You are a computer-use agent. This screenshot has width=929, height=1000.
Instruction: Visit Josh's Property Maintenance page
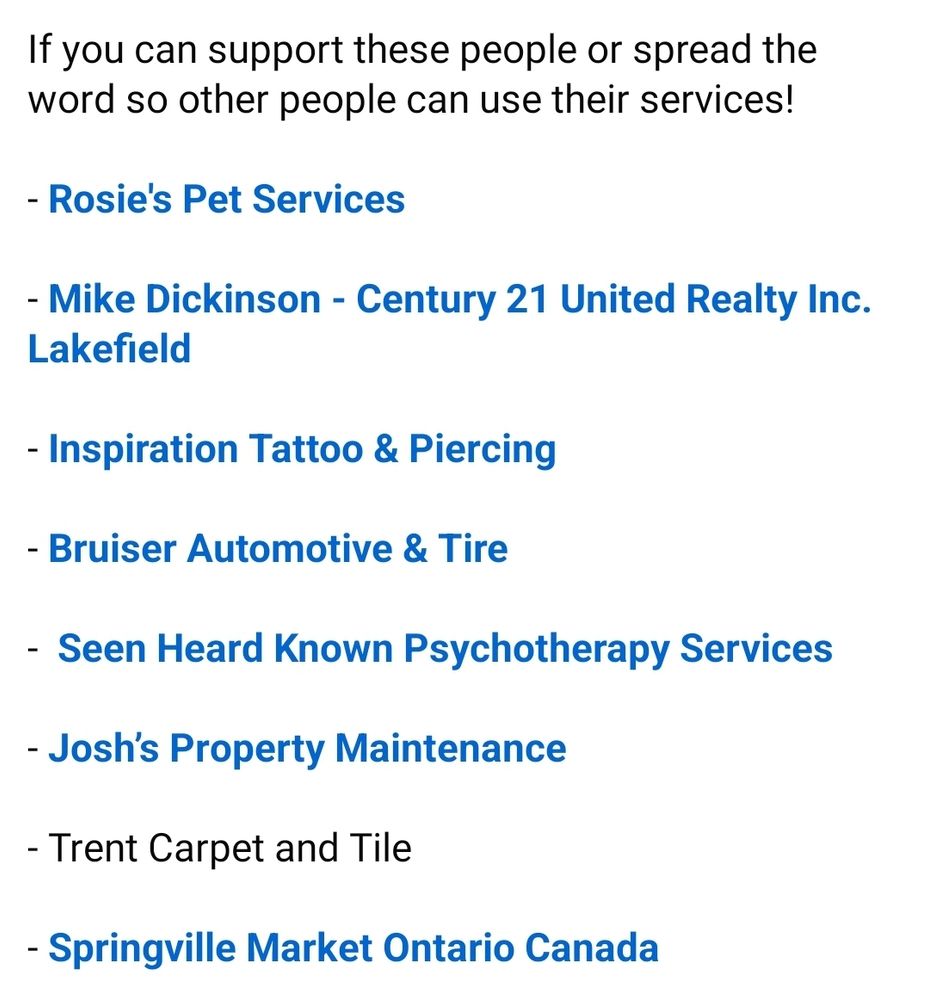click(307, 749)
